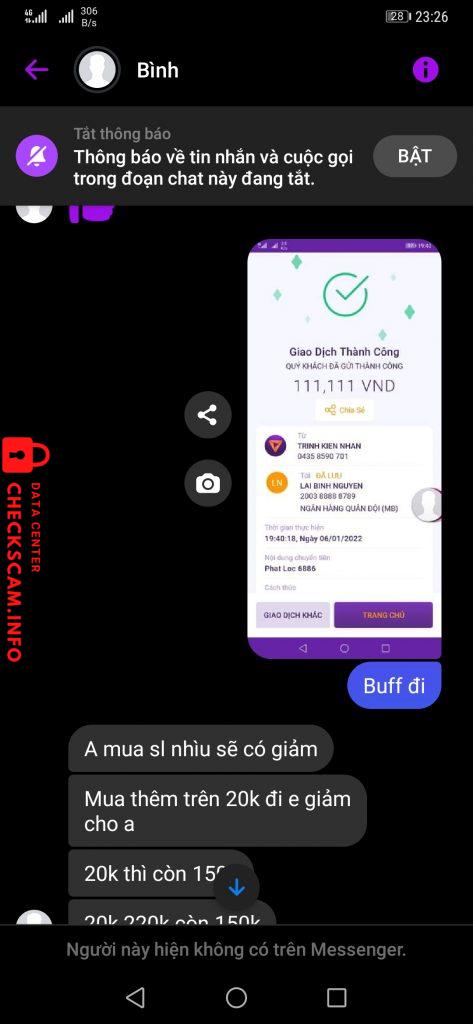Open the sent transaction receipt image
473x1024 pixels.
pyautogui.click(x=344, y=449)
